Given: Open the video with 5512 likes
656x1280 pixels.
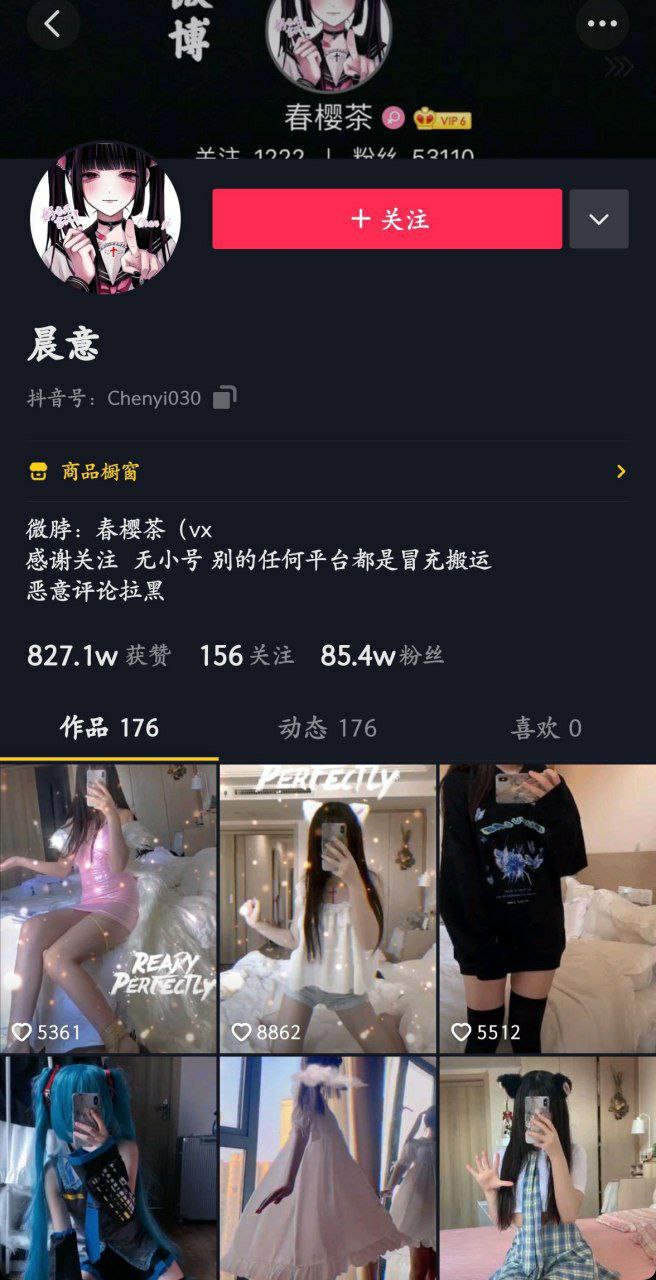Looking at the screenshot, I should [x=548, y=908].
